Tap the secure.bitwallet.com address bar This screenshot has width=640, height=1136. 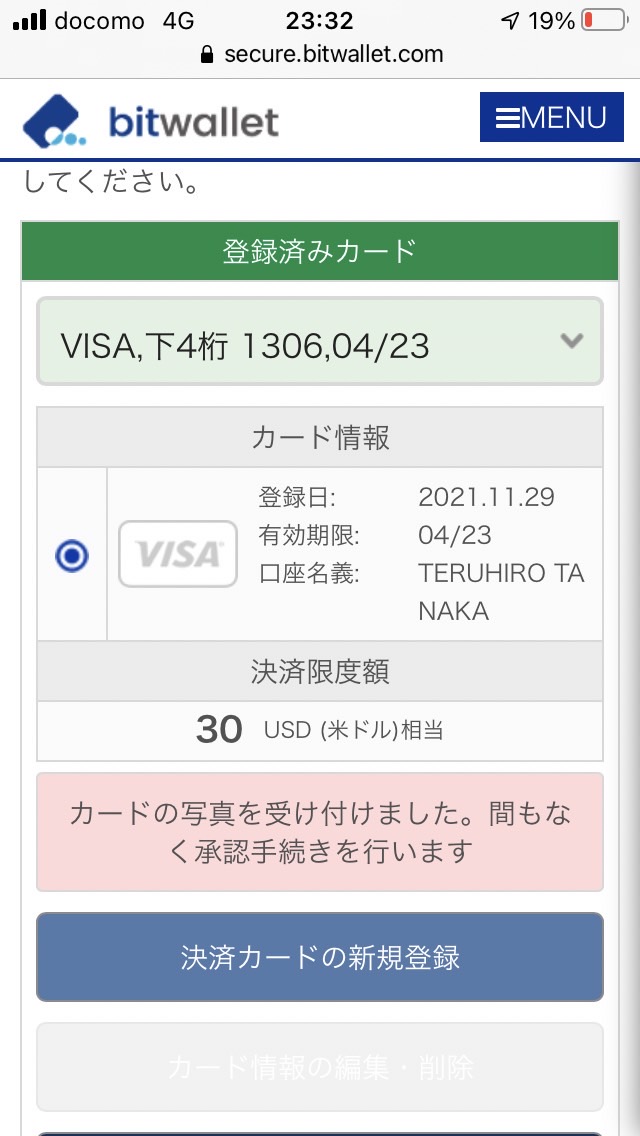(320, 54)
